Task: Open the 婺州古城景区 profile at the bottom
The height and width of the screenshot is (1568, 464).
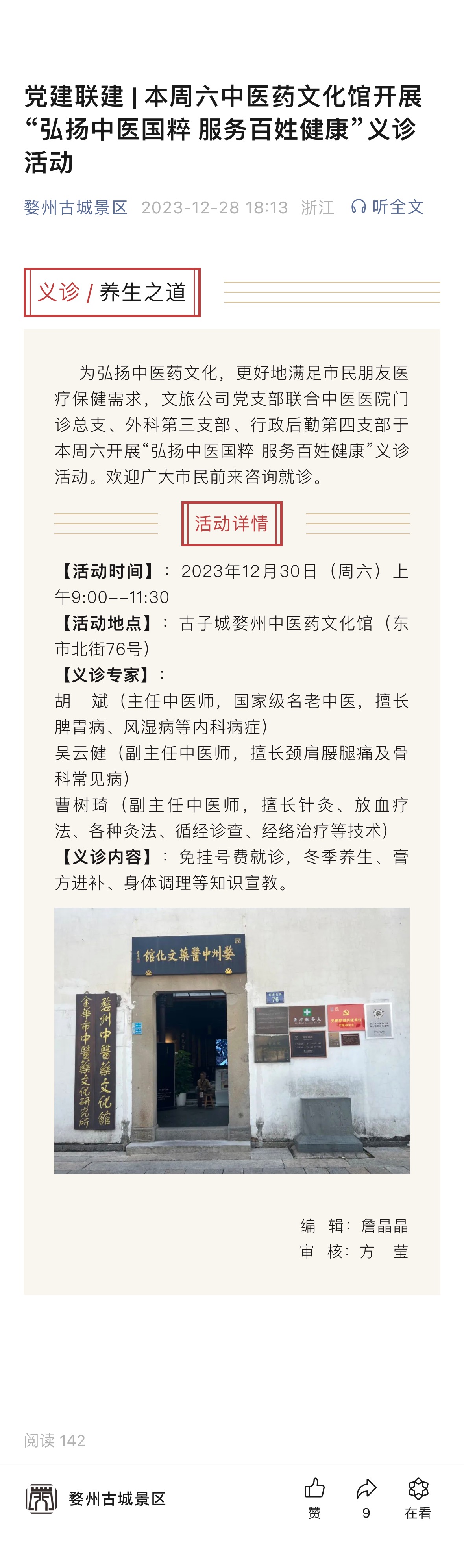Action: pos(96,1499)
